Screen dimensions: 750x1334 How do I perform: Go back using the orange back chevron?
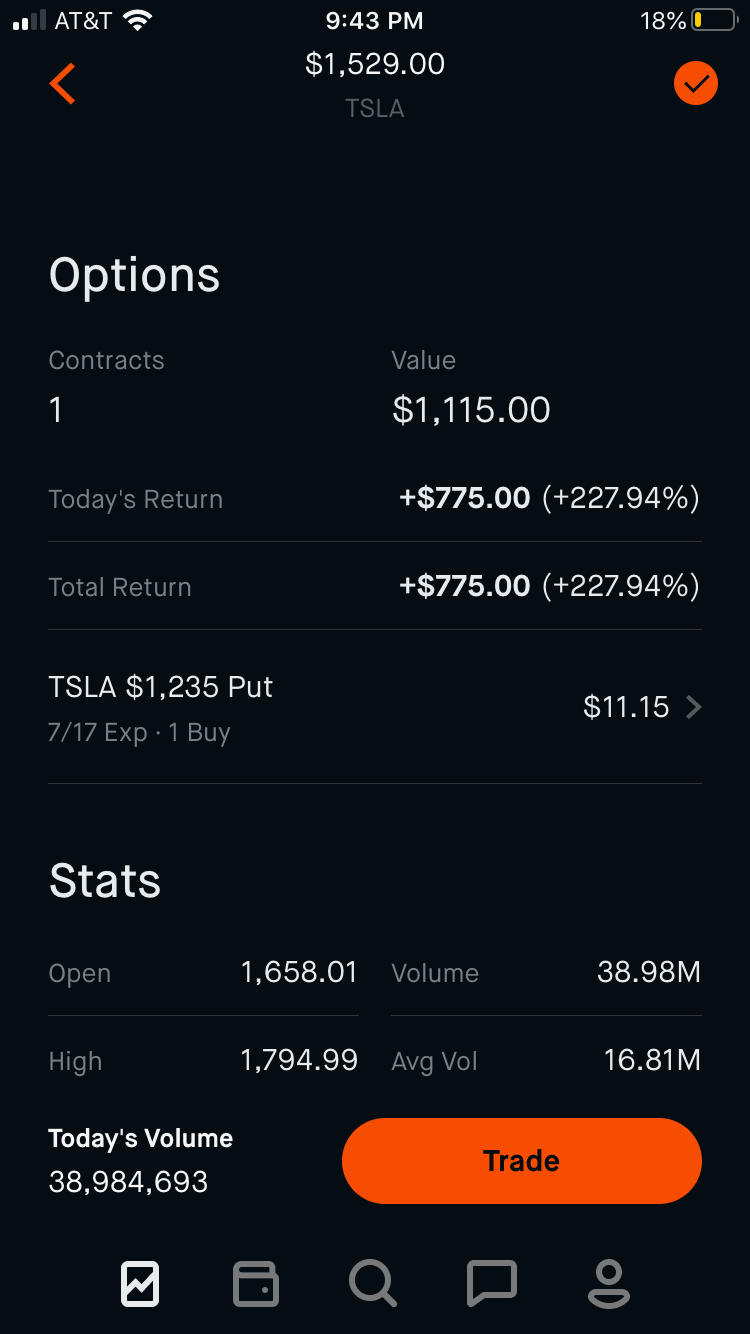(x=62, y=84)
